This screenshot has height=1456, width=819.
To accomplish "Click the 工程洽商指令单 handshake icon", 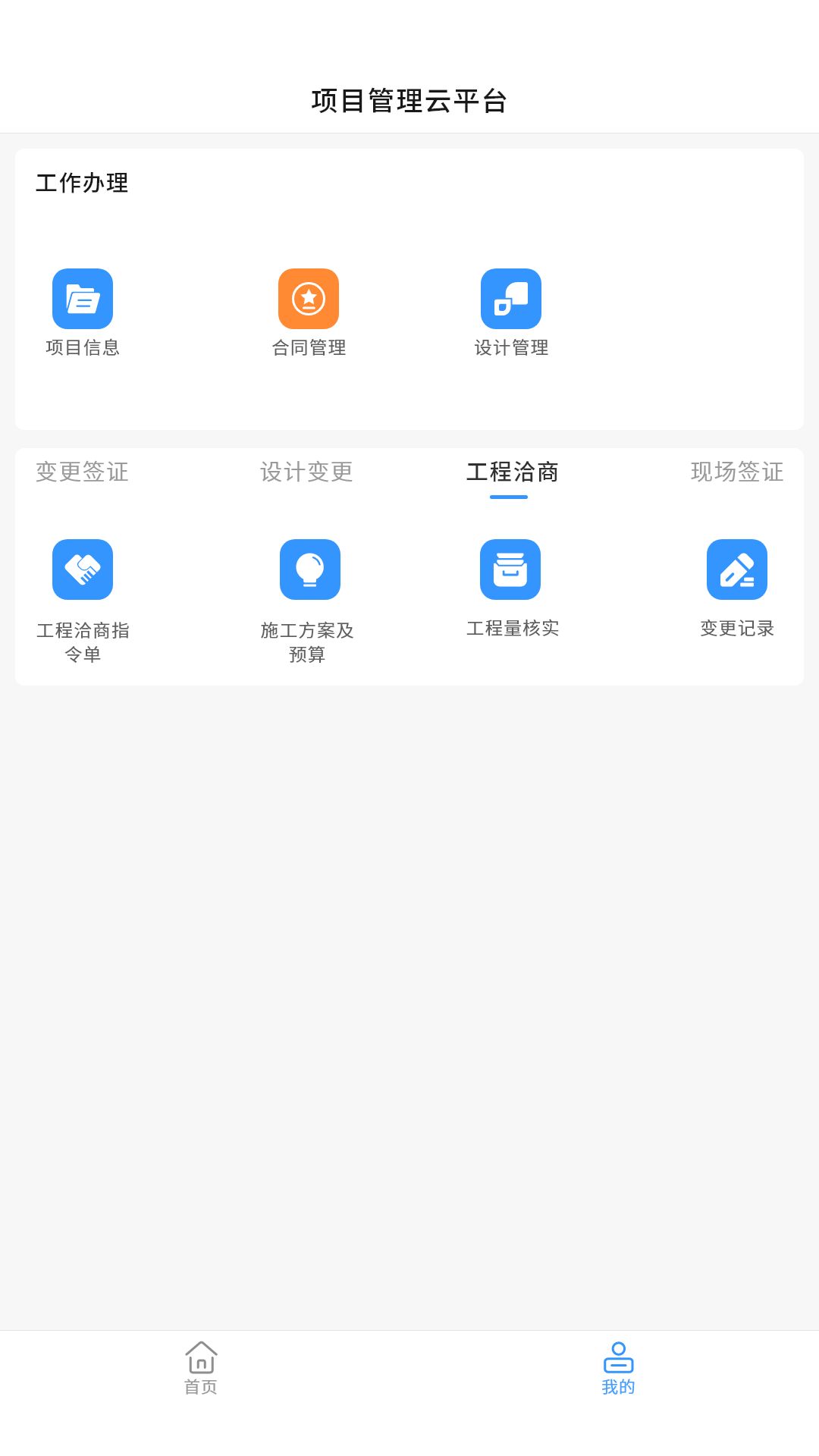I will (82, 569).
